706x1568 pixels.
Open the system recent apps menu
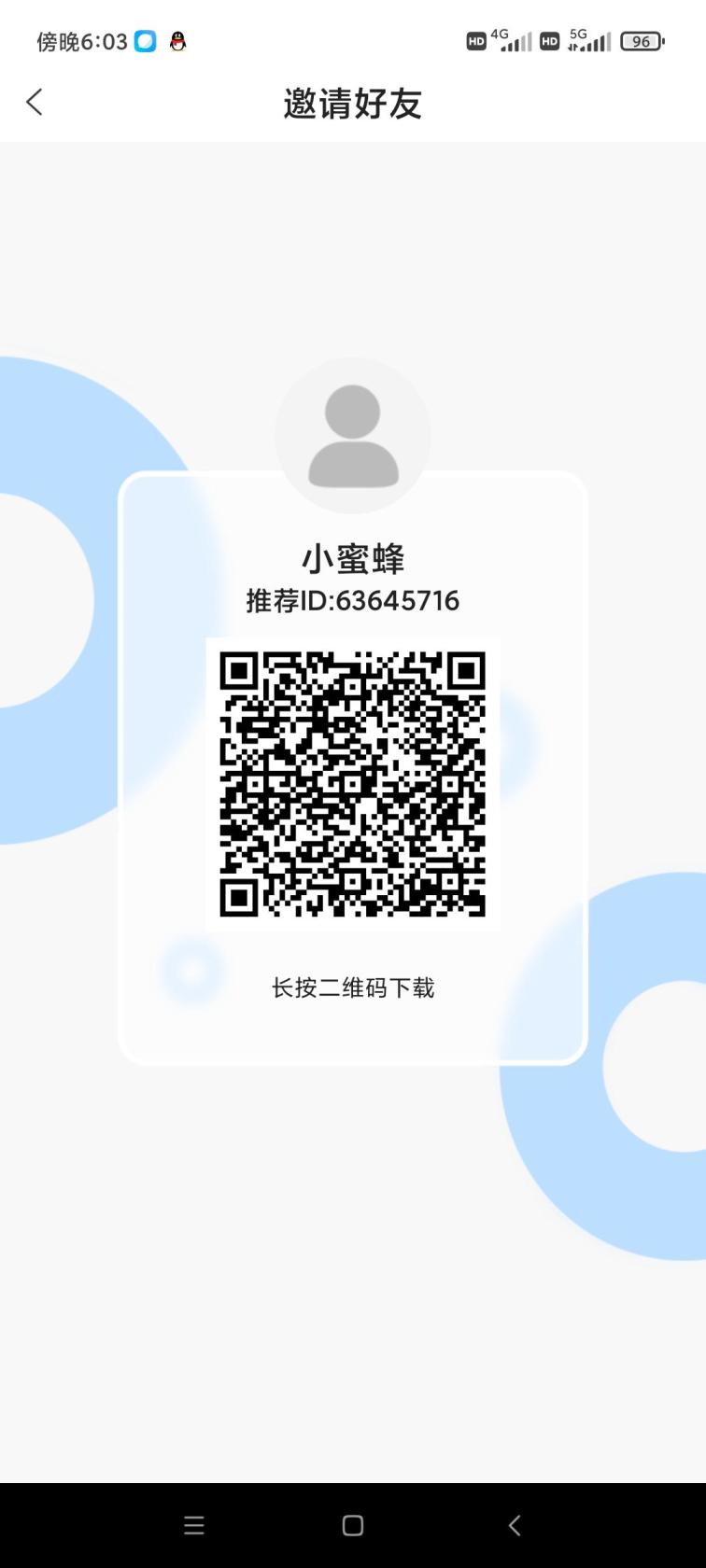point(194,1525)
